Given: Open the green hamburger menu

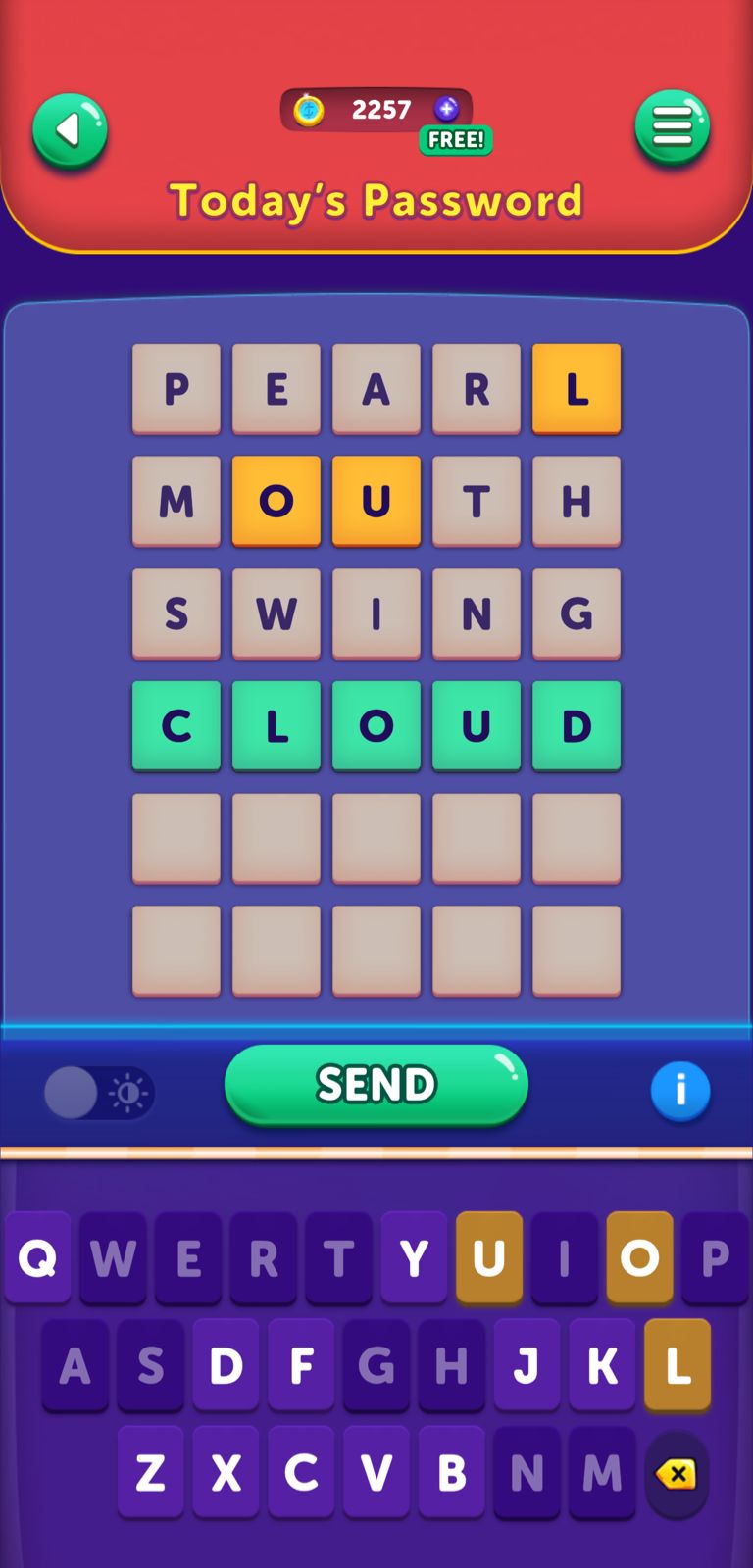Looking at the screenshot, I should click(672, 127).
